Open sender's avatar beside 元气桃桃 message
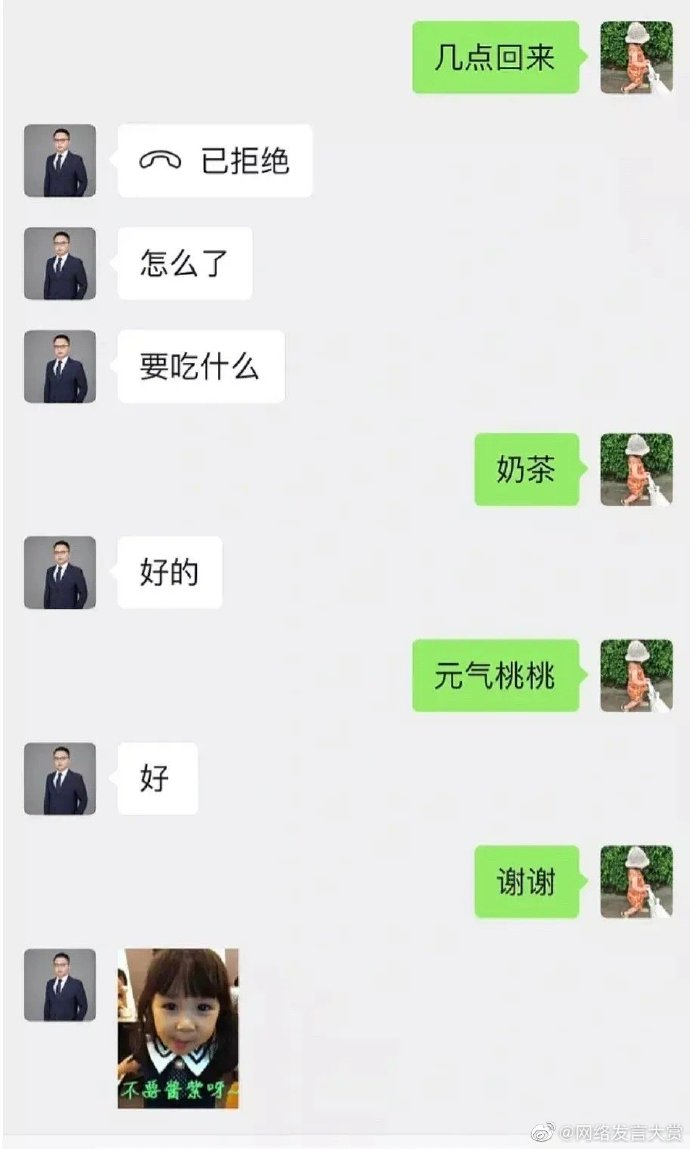 pos(636,675)
